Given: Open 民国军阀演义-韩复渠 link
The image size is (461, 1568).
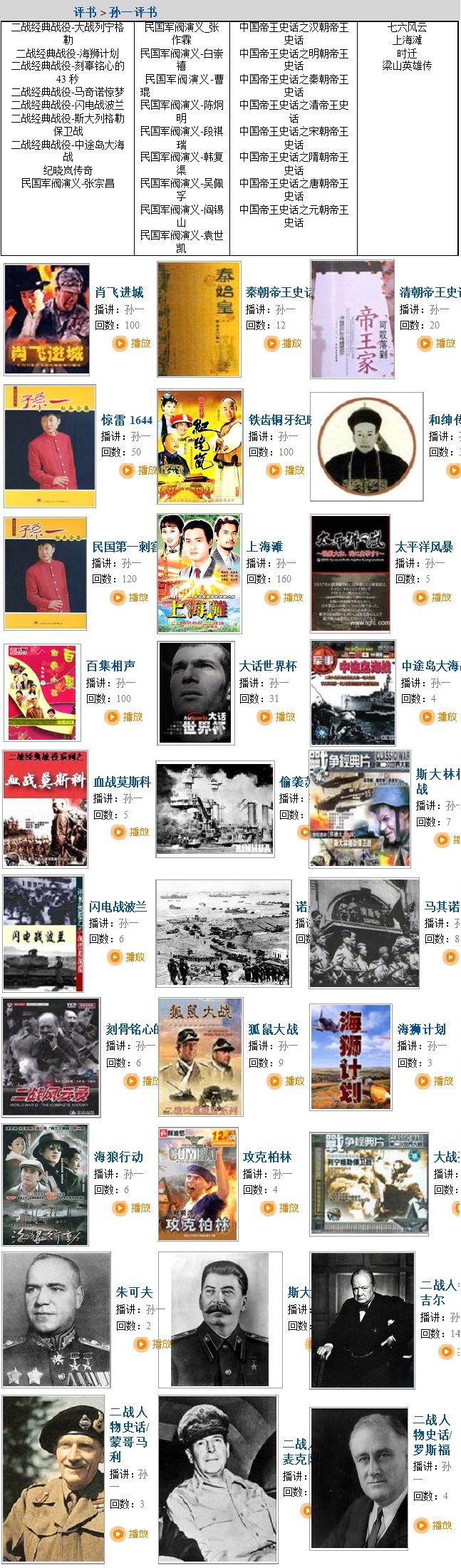Looking at the screenshot, I should (x=182, y=163).
